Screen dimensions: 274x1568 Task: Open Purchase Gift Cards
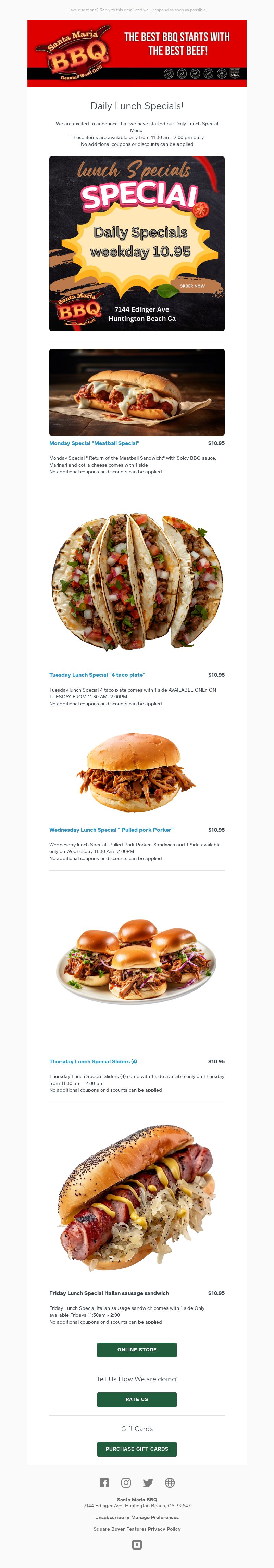(x=136, y=1449)
